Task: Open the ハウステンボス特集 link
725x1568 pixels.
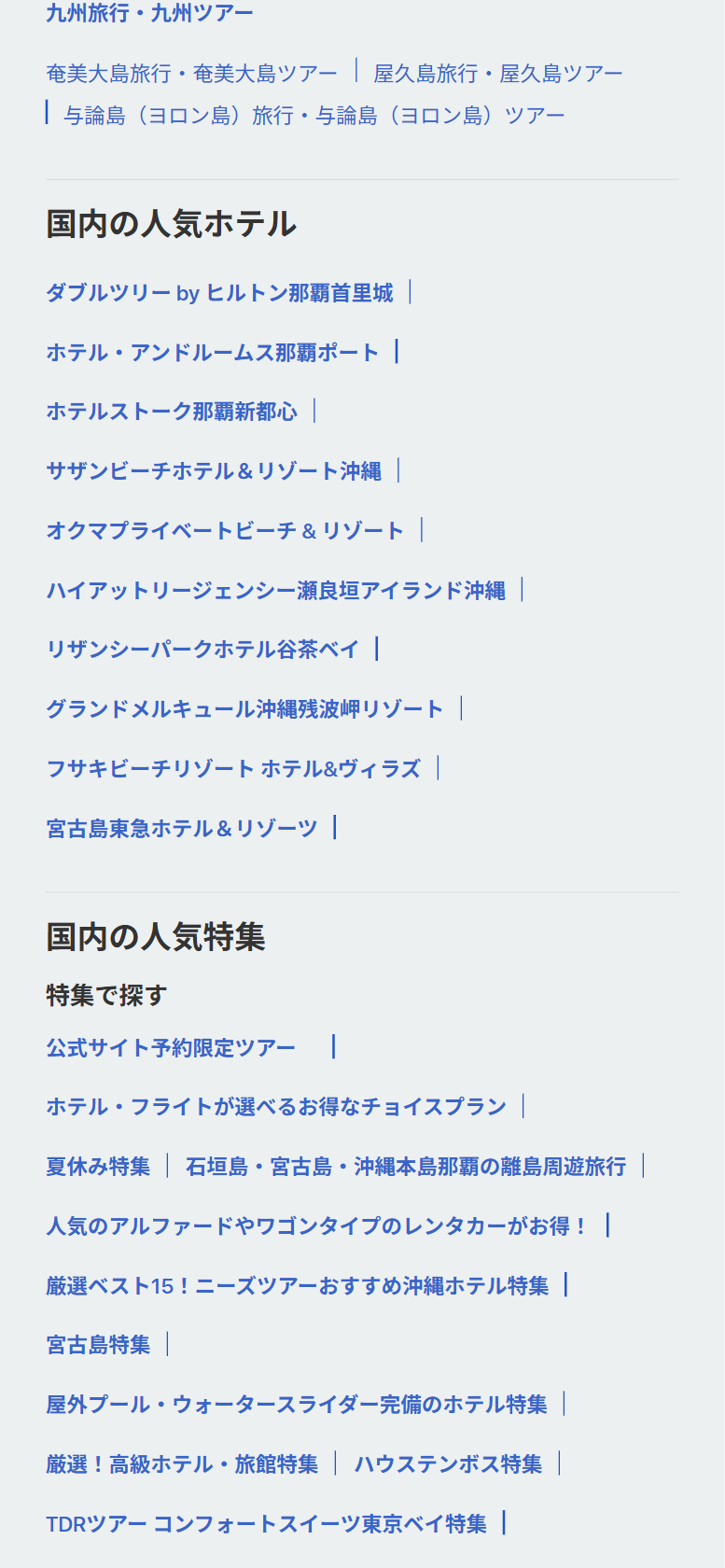Action: coord(448,1464)
